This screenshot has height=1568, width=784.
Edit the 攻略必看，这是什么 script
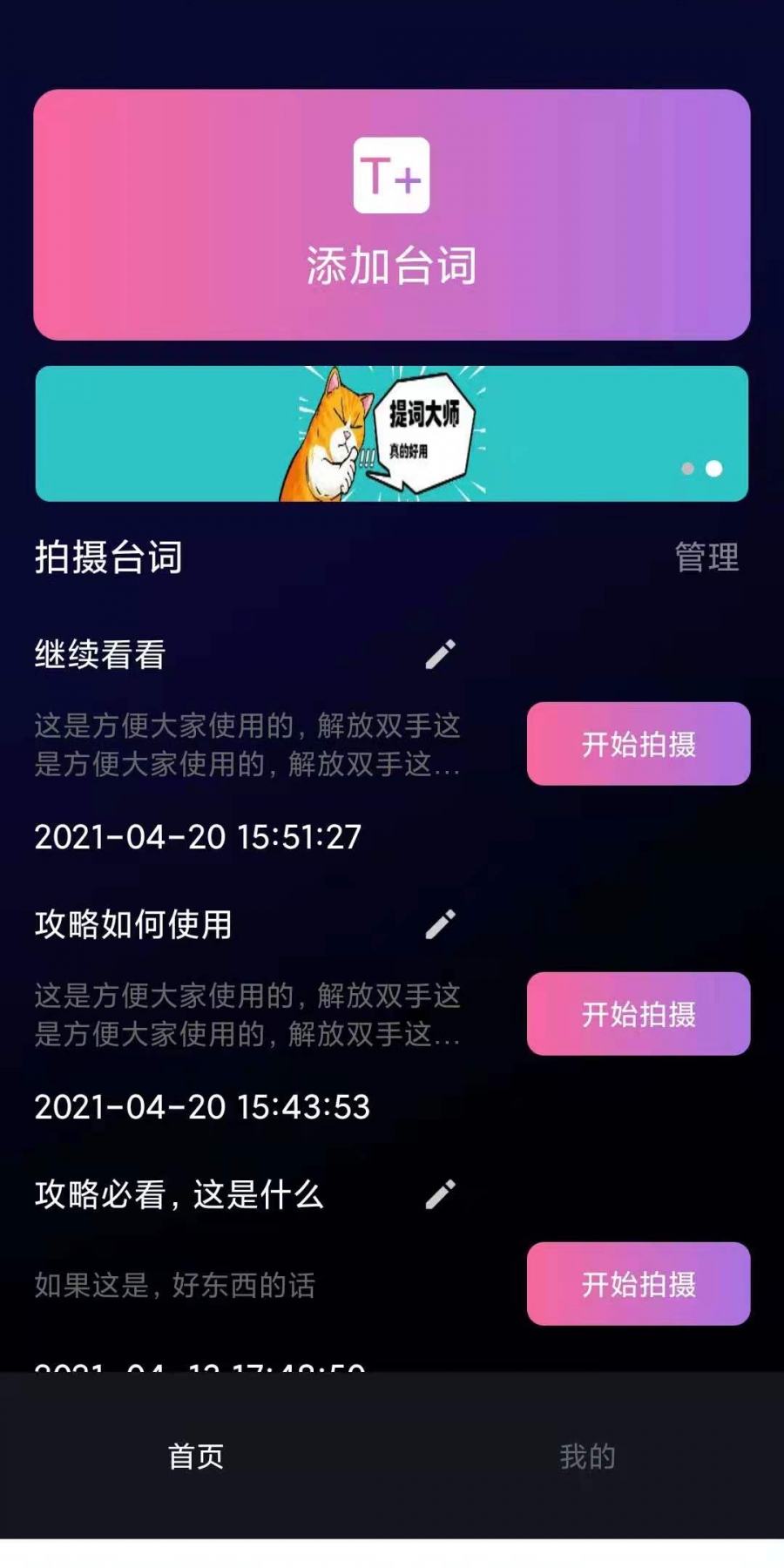tap(440, 1194)
